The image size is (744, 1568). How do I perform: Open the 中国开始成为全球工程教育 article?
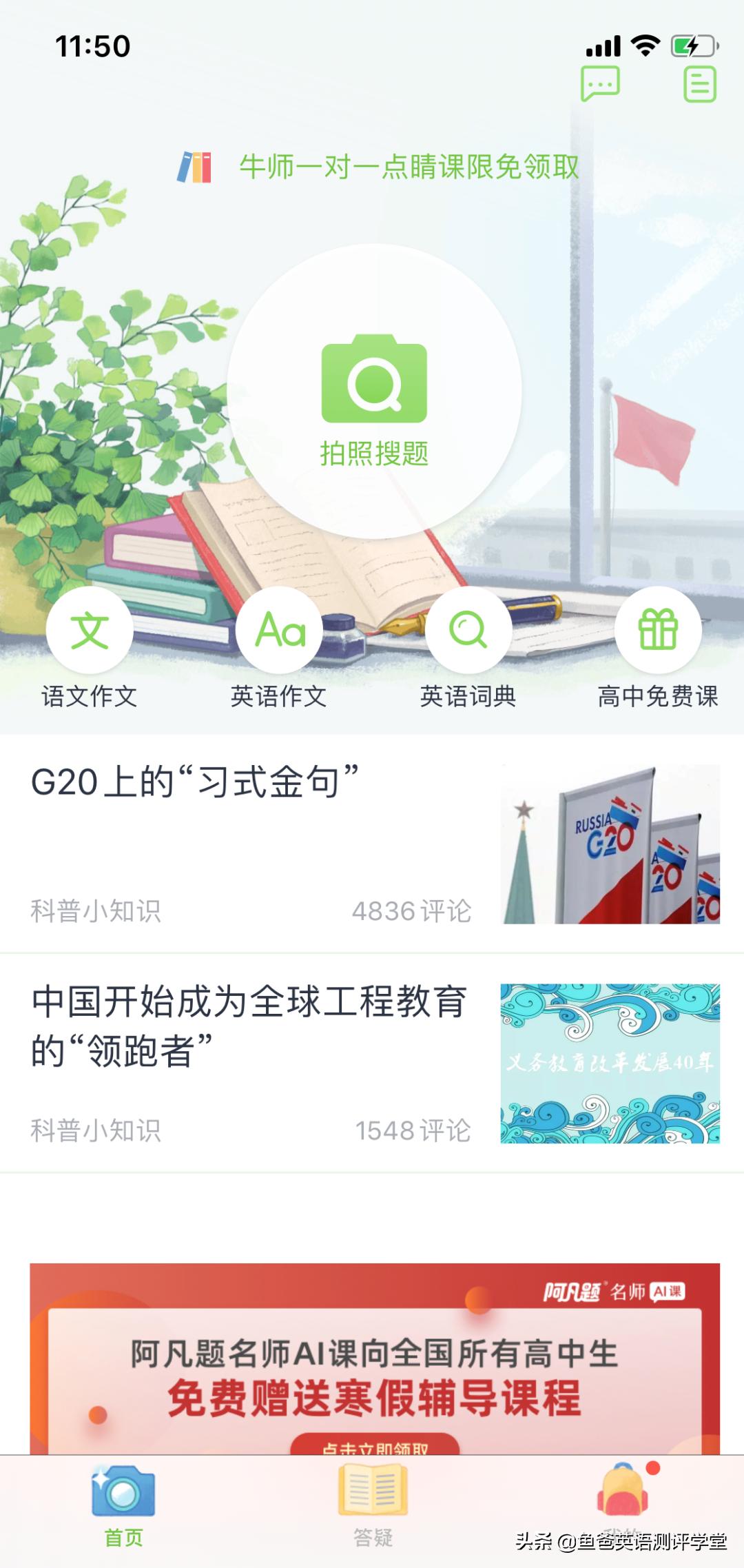click(248, 1020)
